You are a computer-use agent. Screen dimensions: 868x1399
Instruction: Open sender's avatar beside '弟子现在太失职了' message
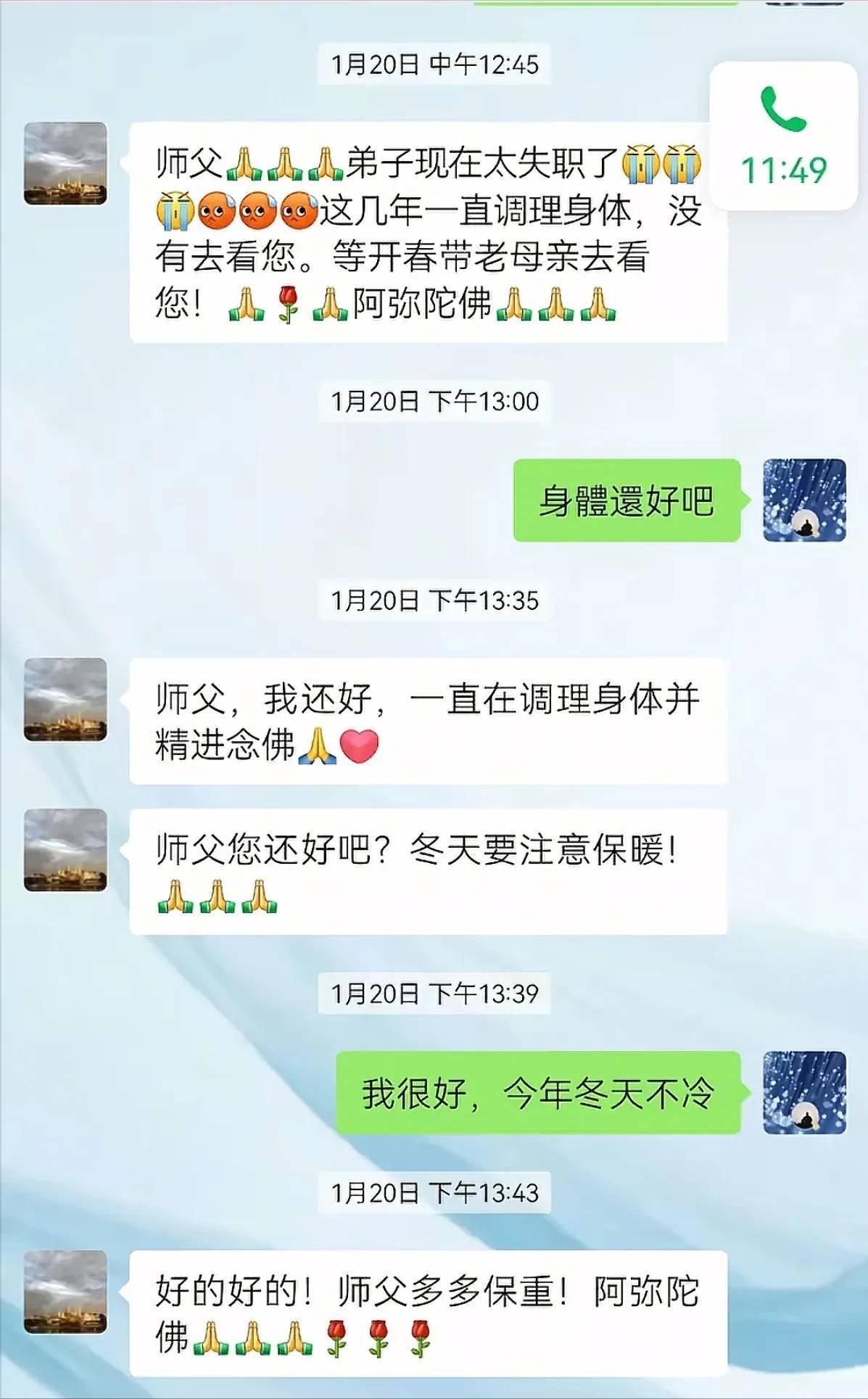pos(65,163)
